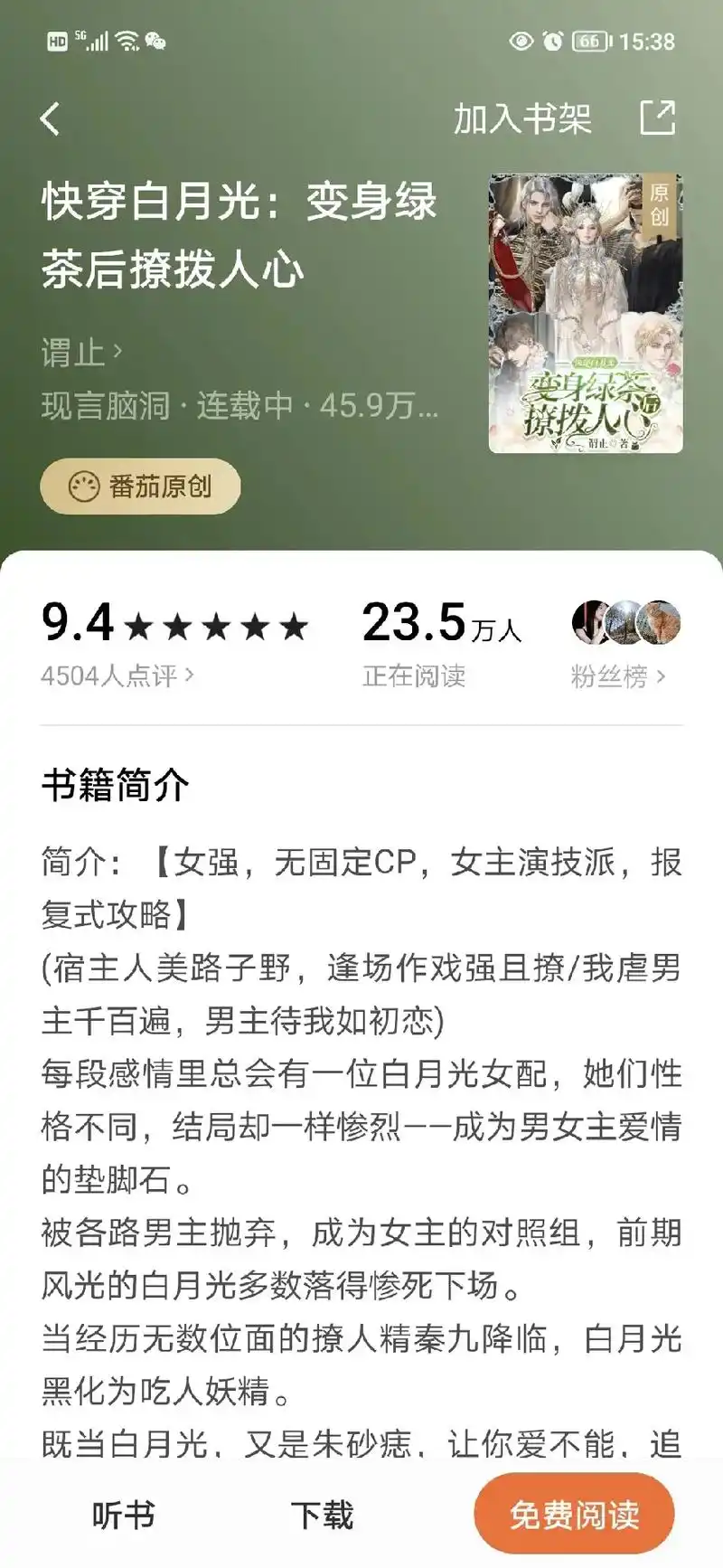Image resolution: width=723 pixels, height=1568 pixels.
Task: Tap the 听书 audiobook icon
Action: (122, 1514)
